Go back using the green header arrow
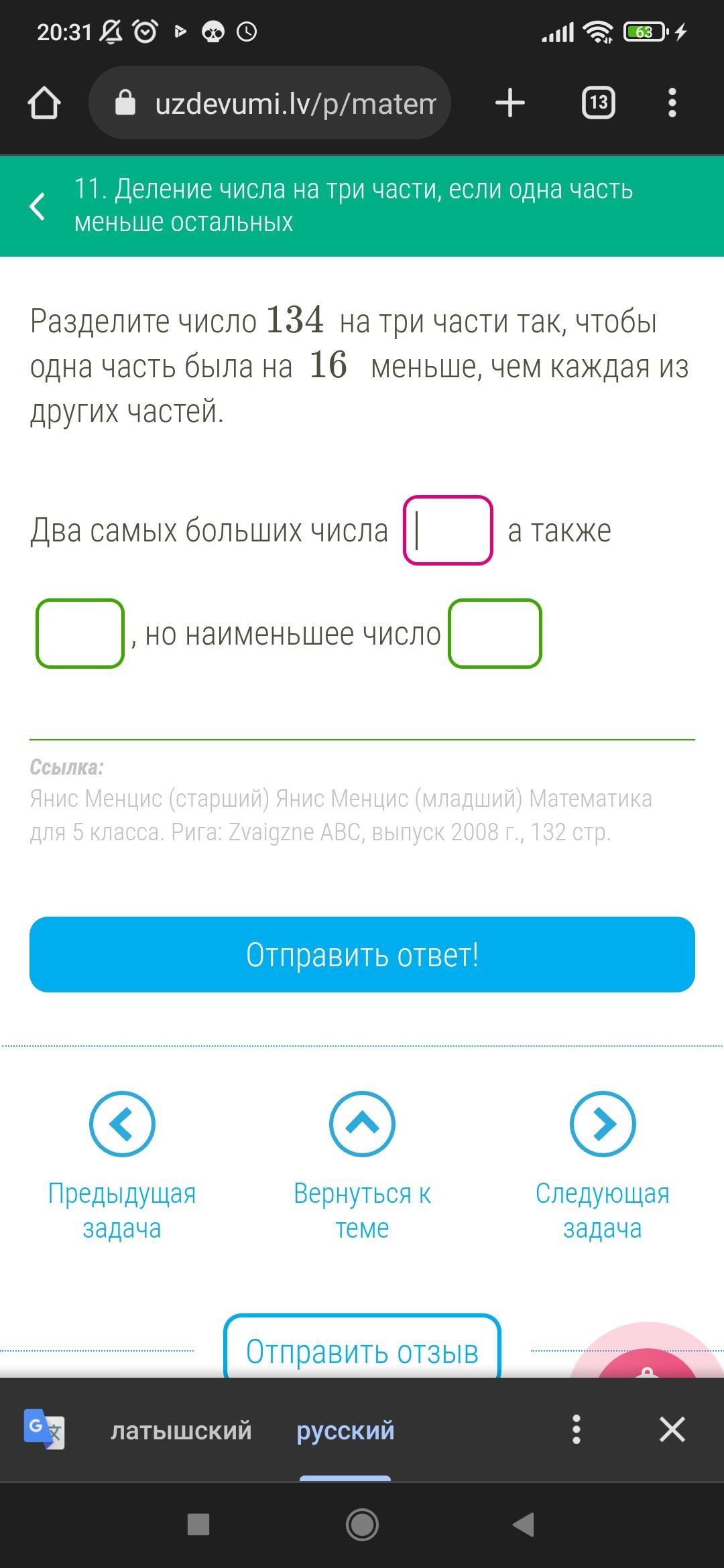The width and height of the screenshot is (724, 1568). pos(38,206)
